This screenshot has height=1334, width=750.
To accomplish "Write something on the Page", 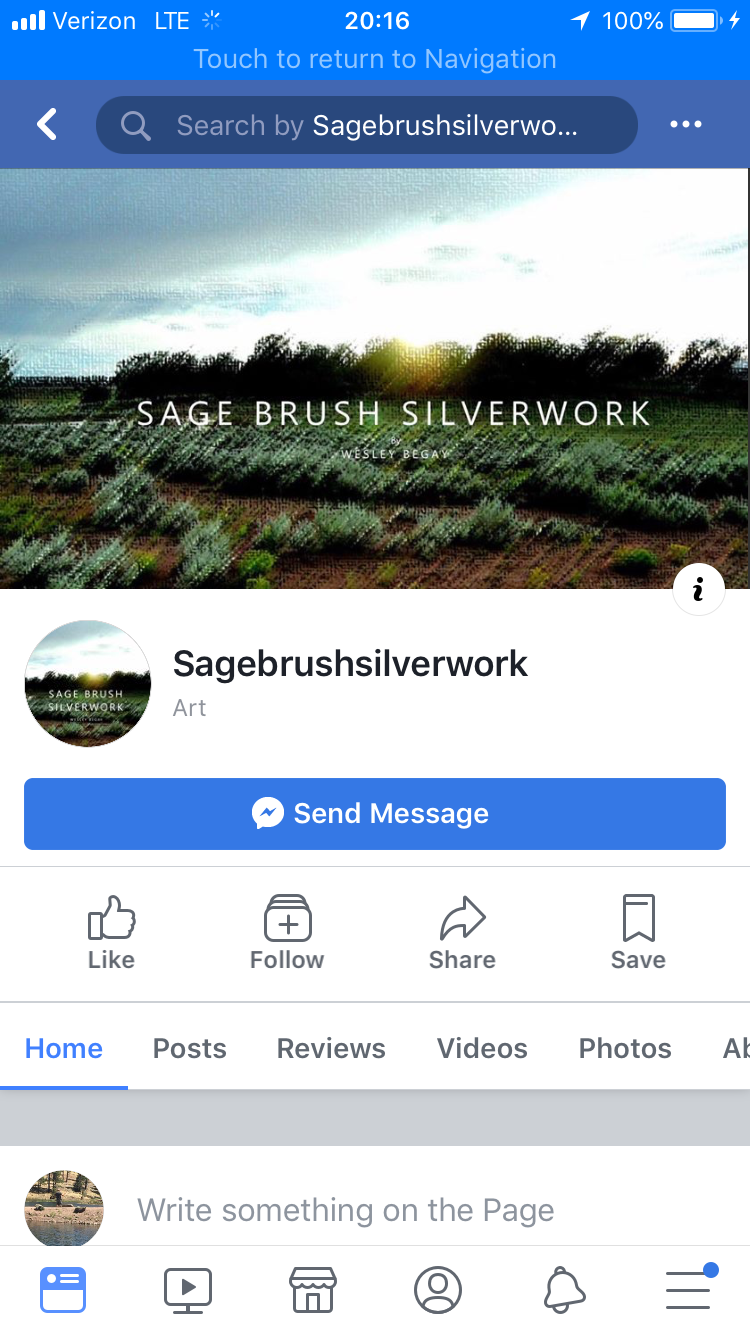I will click(x=345, y=1210).
